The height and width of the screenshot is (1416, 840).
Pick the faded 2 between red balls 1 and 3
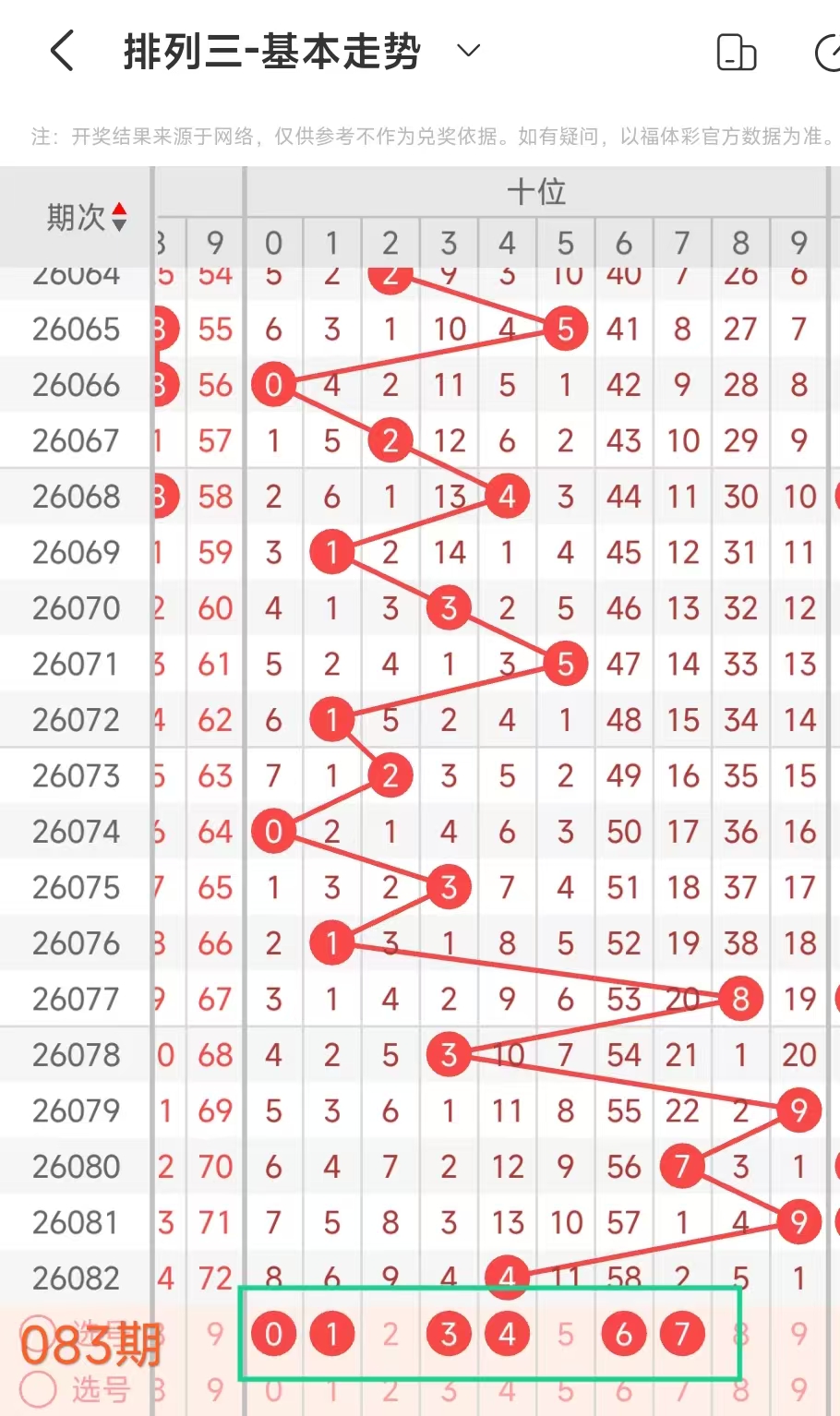click(390, 1334)
